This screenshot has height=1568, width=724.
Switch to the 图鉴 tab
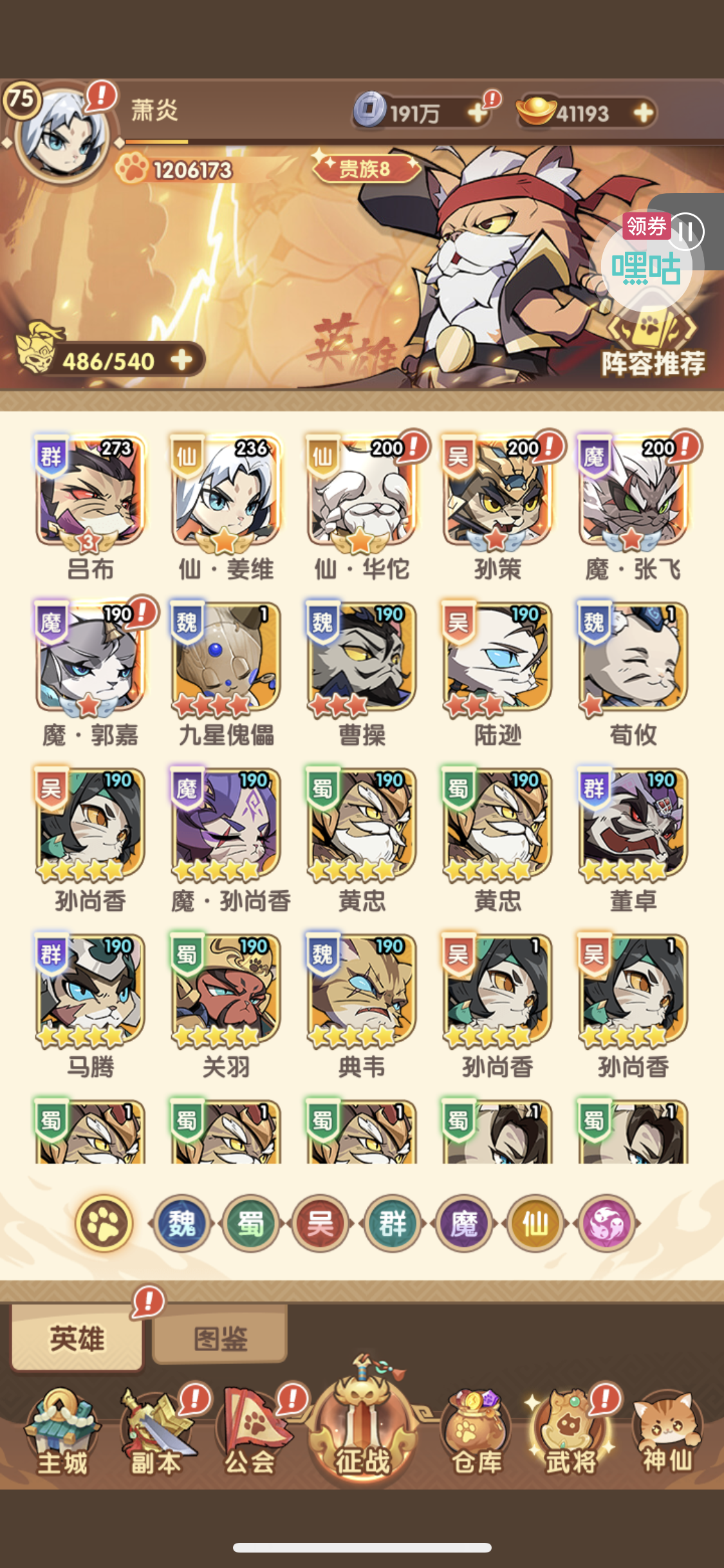[220, 1339]
